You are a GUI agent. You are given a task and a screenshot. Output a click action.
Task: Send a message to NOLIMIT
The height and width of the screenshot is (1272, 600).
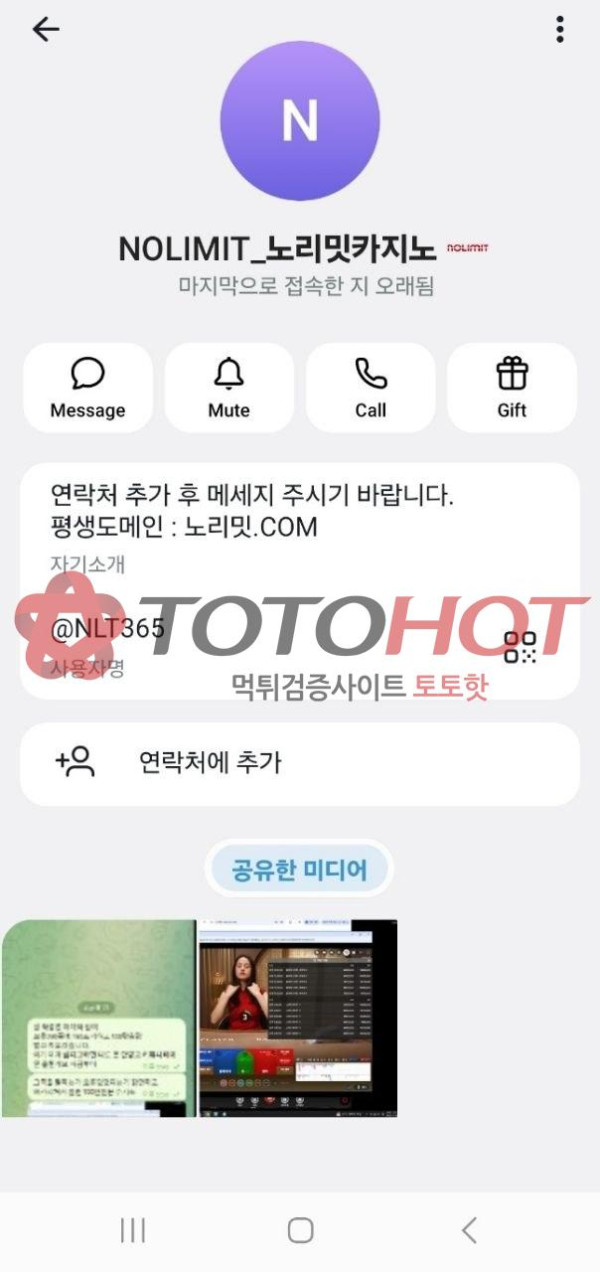click(88, 388)
